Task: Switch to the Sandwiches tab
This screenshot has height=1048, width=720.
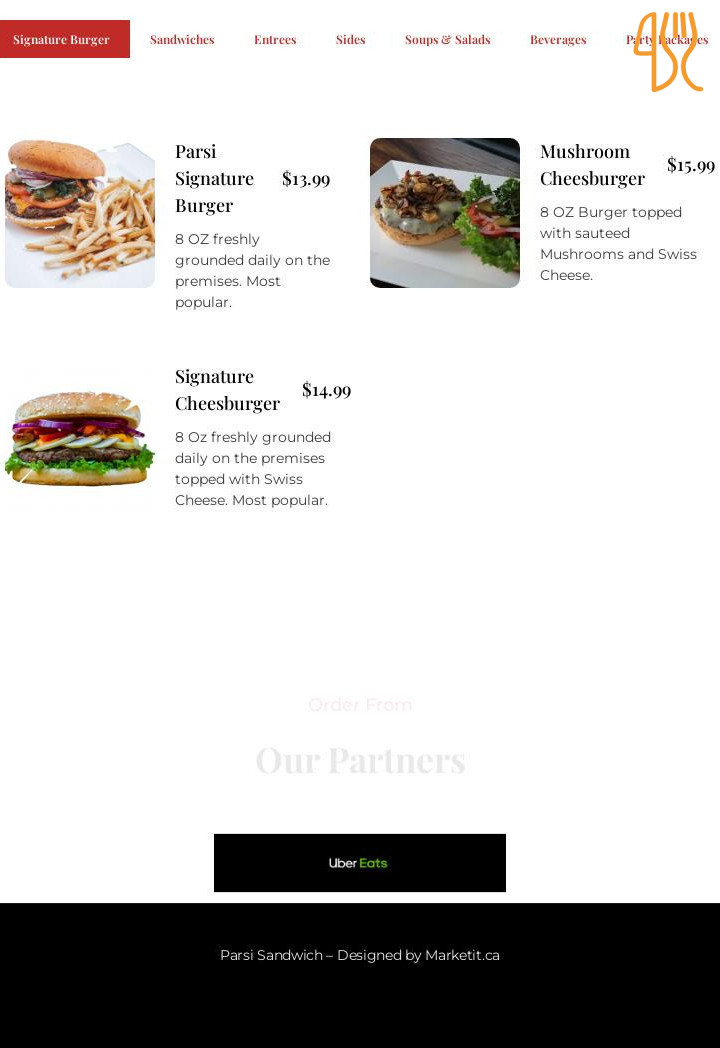Action: tap(182, 40)
